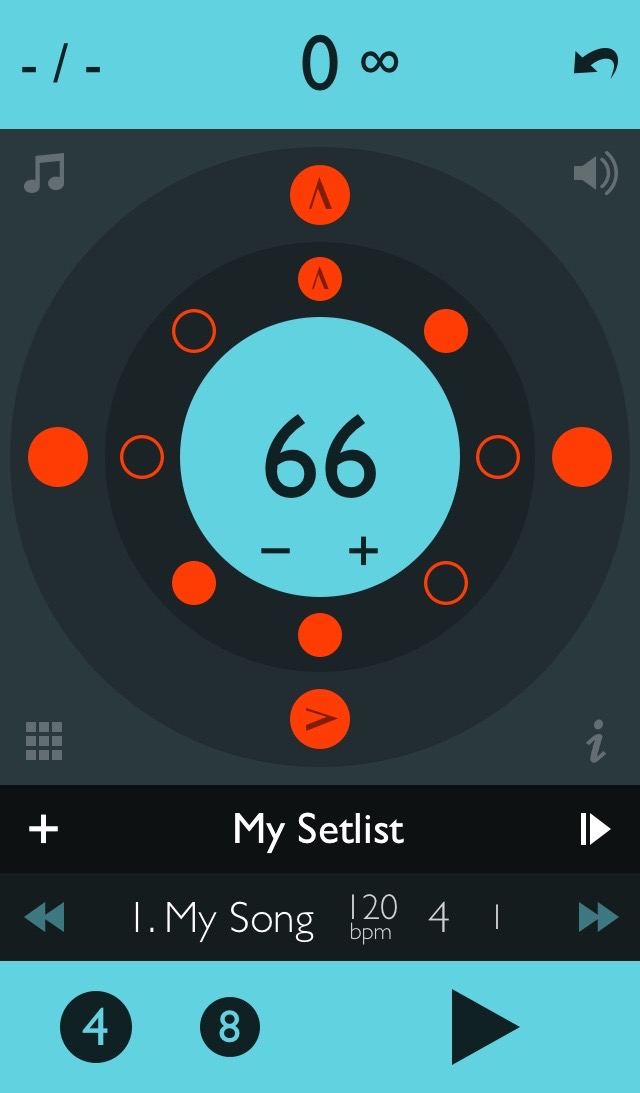This screenshot has height=1093, width=640.
Task: Open the time signature display
Action: (x=61, y=68)
